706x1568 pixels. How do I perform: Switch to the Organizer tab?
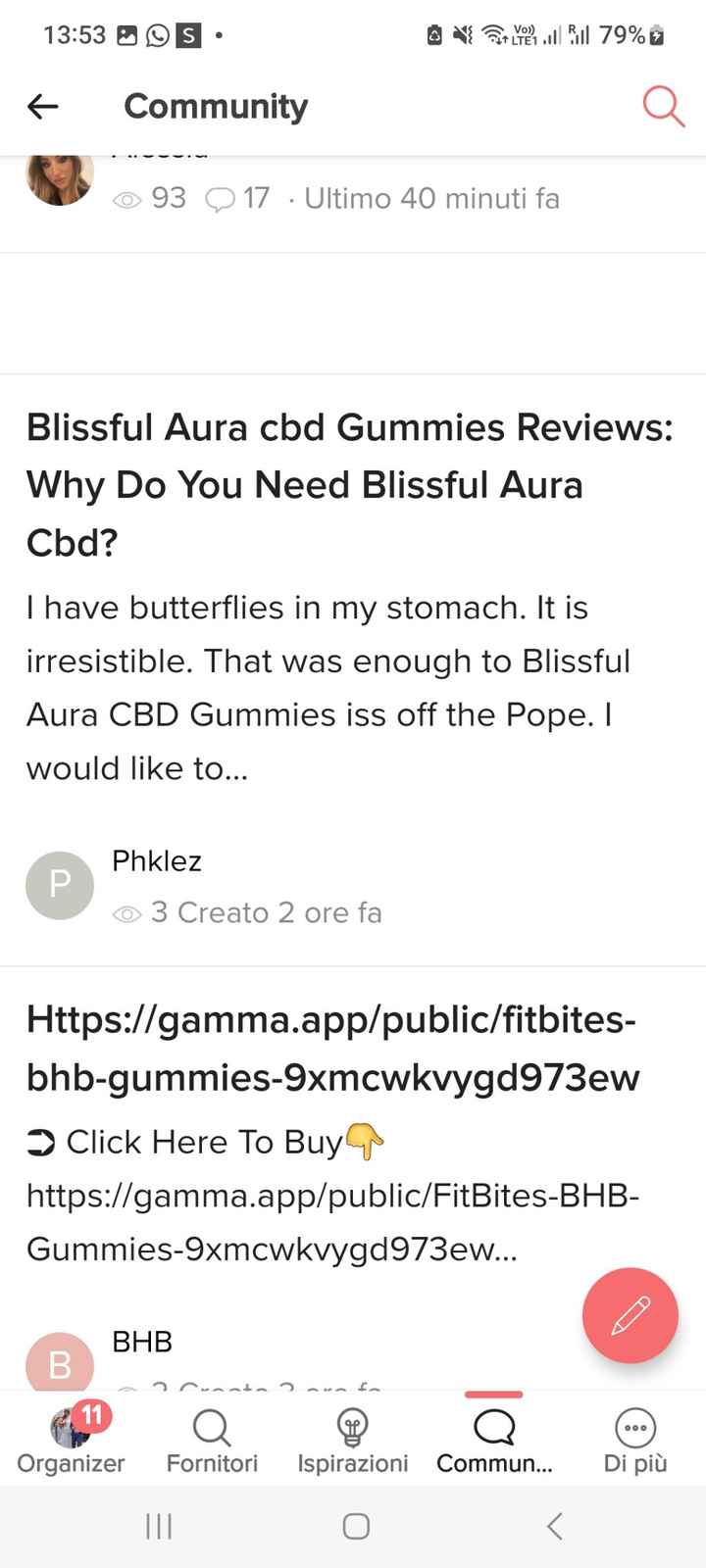pos(71,1437)
